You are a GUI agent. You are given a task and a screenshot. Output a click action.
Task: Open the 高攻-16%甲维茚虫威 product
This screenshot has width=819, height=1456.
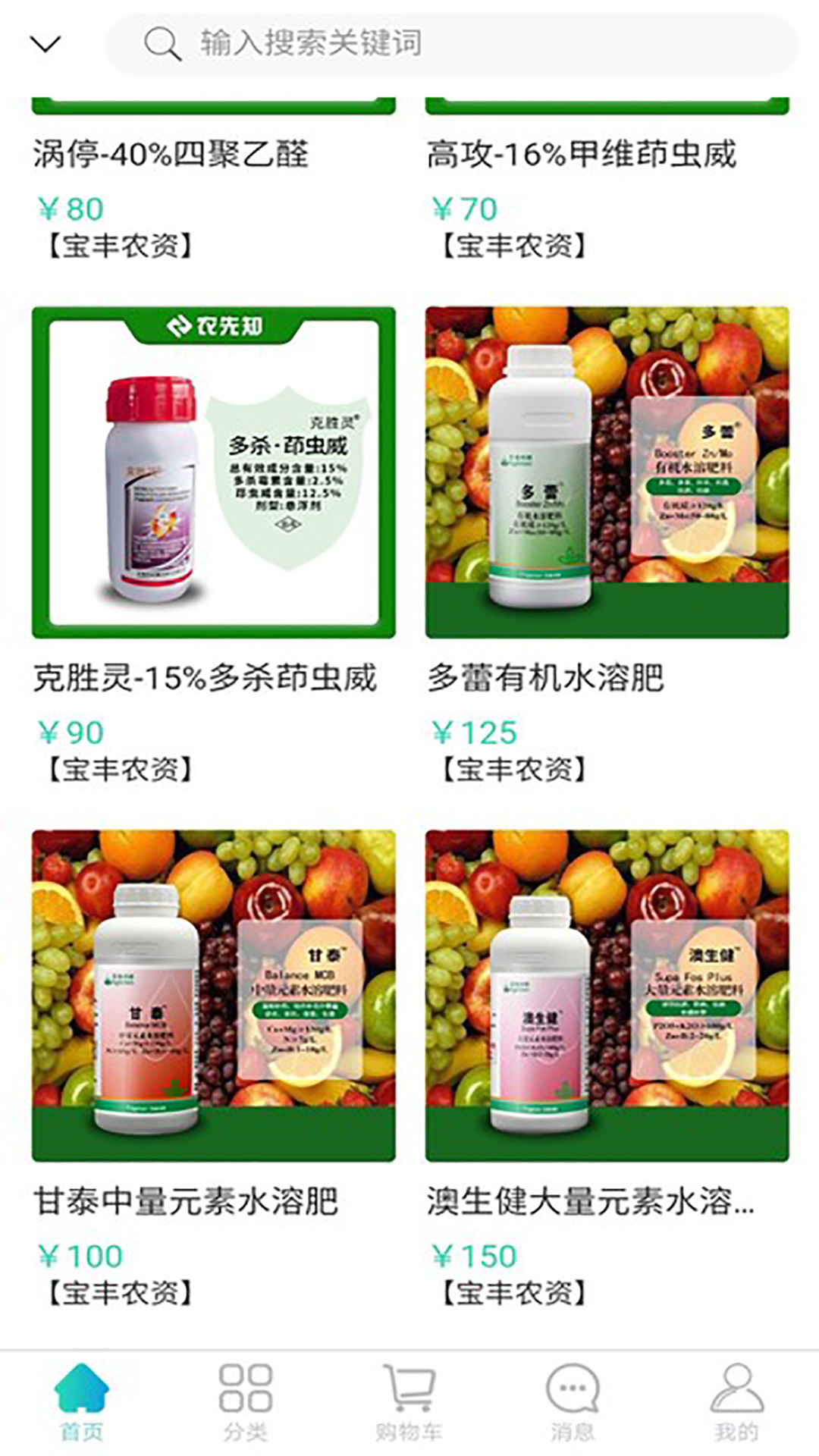(581, 155)
